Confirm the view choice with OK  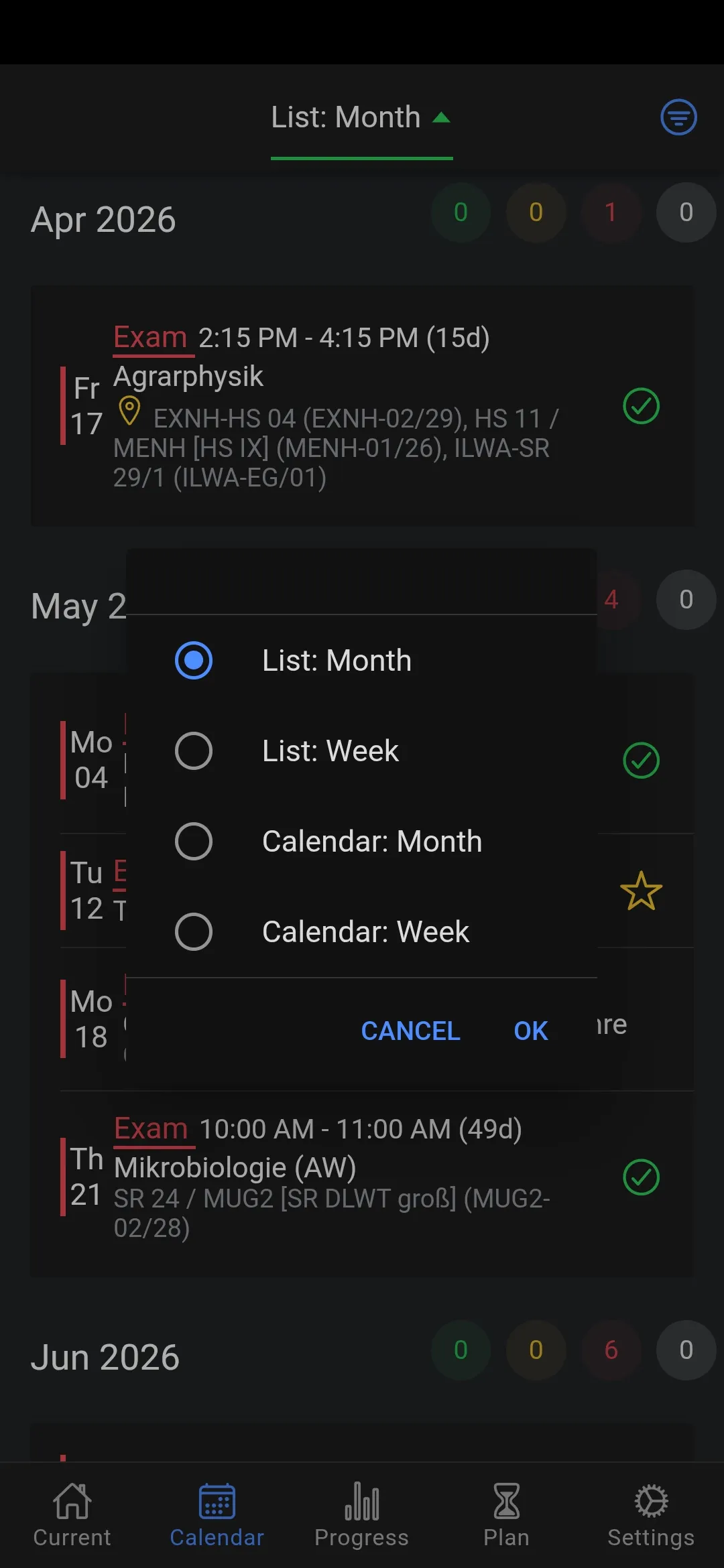click(x=530, y=1031)
